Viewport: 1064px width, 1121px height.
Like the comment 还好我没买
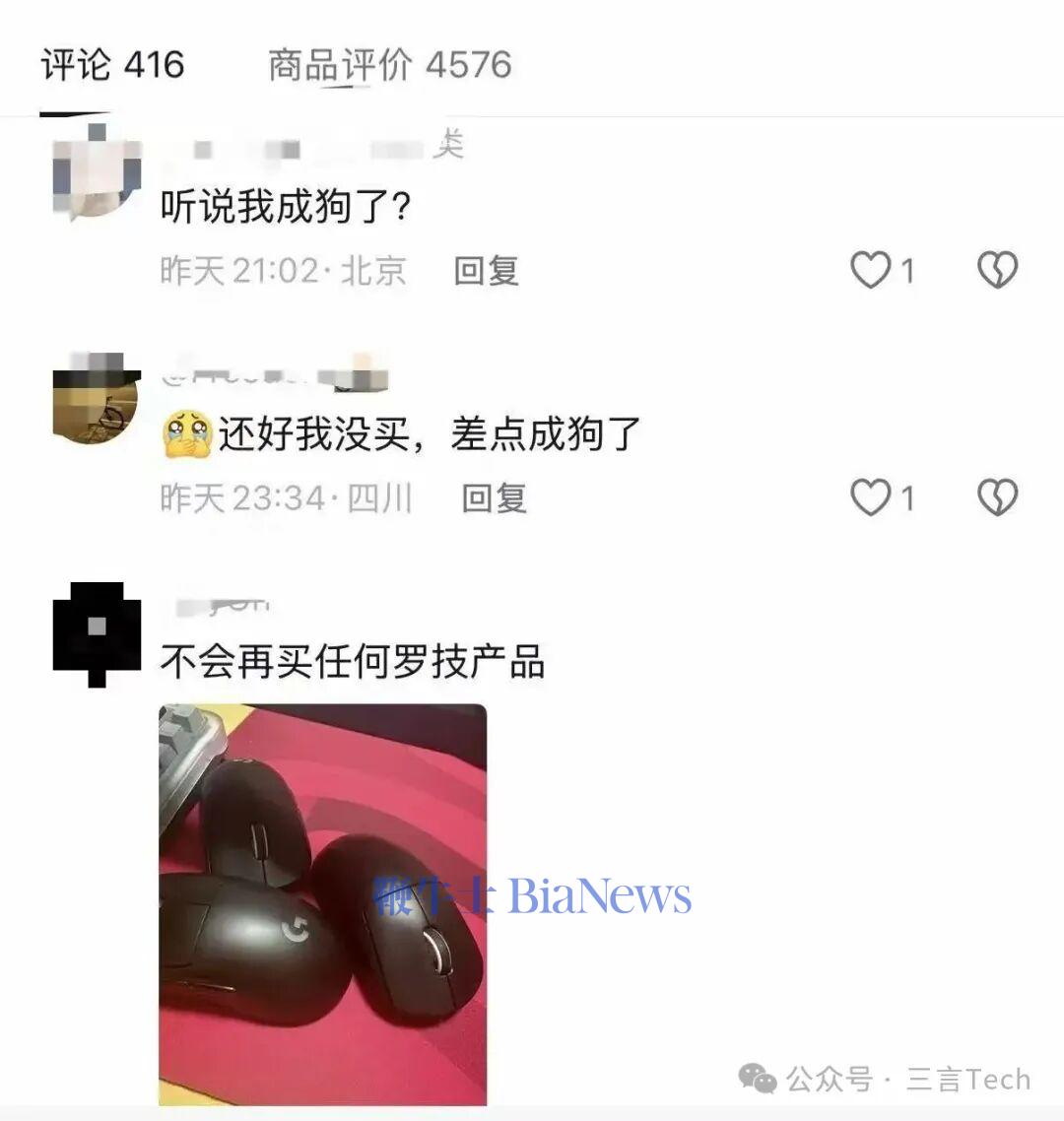coord(871,497)
